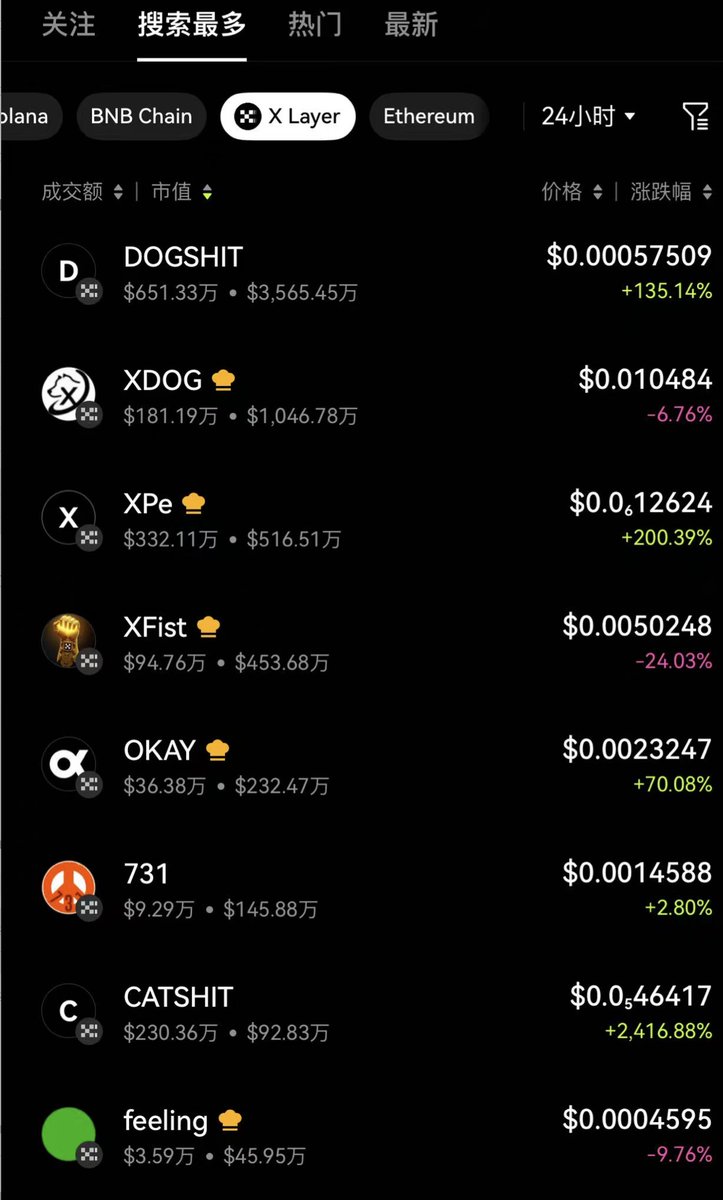Sort list by 涨跌幅
723x1200 pixels.
671,191
